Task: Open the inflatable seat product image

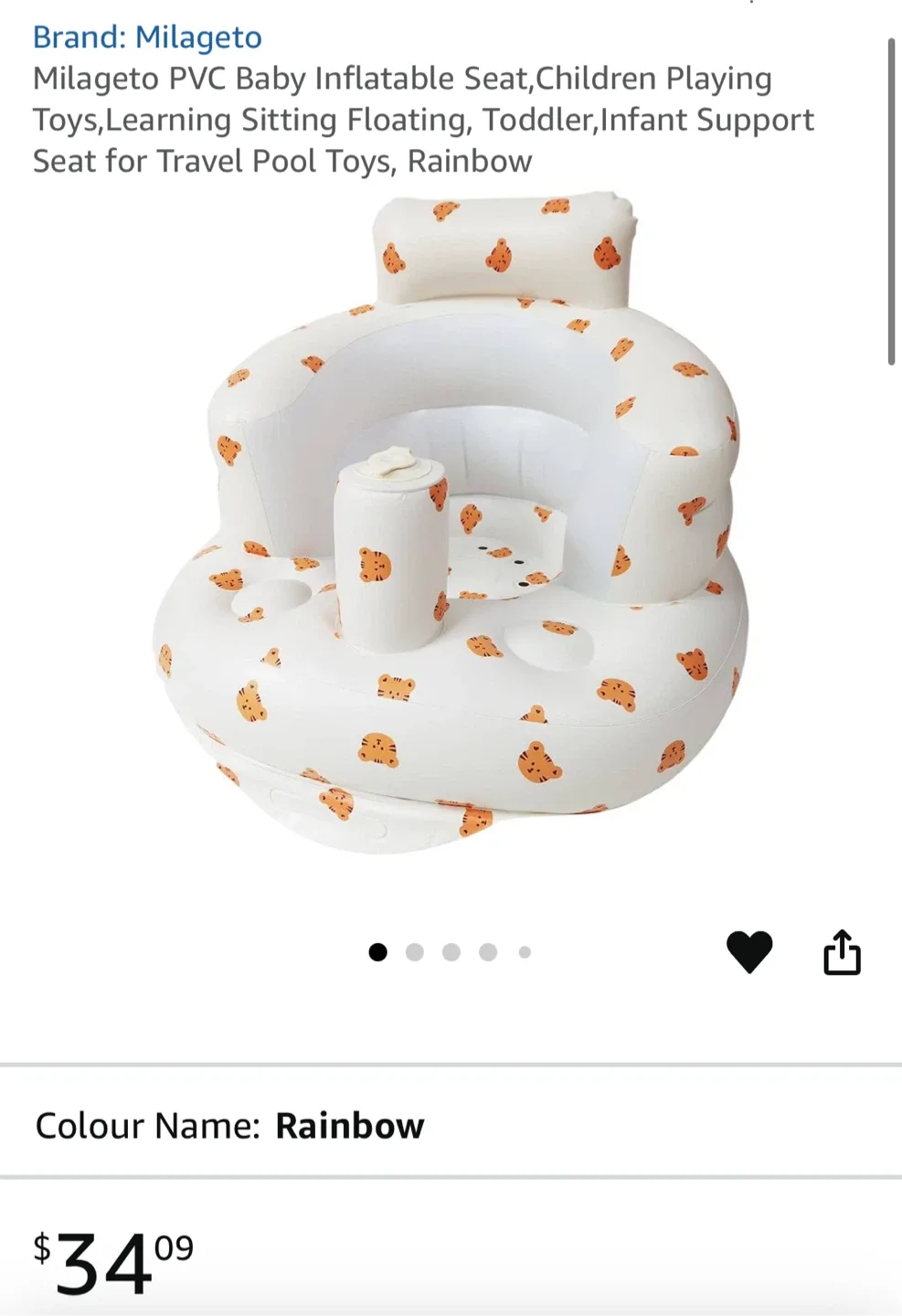Action: [451, 525]
